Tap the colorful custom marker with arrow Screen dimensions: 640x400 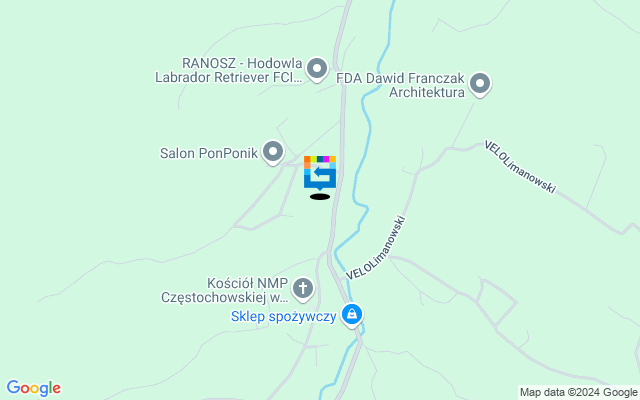(x=320, y=173)
